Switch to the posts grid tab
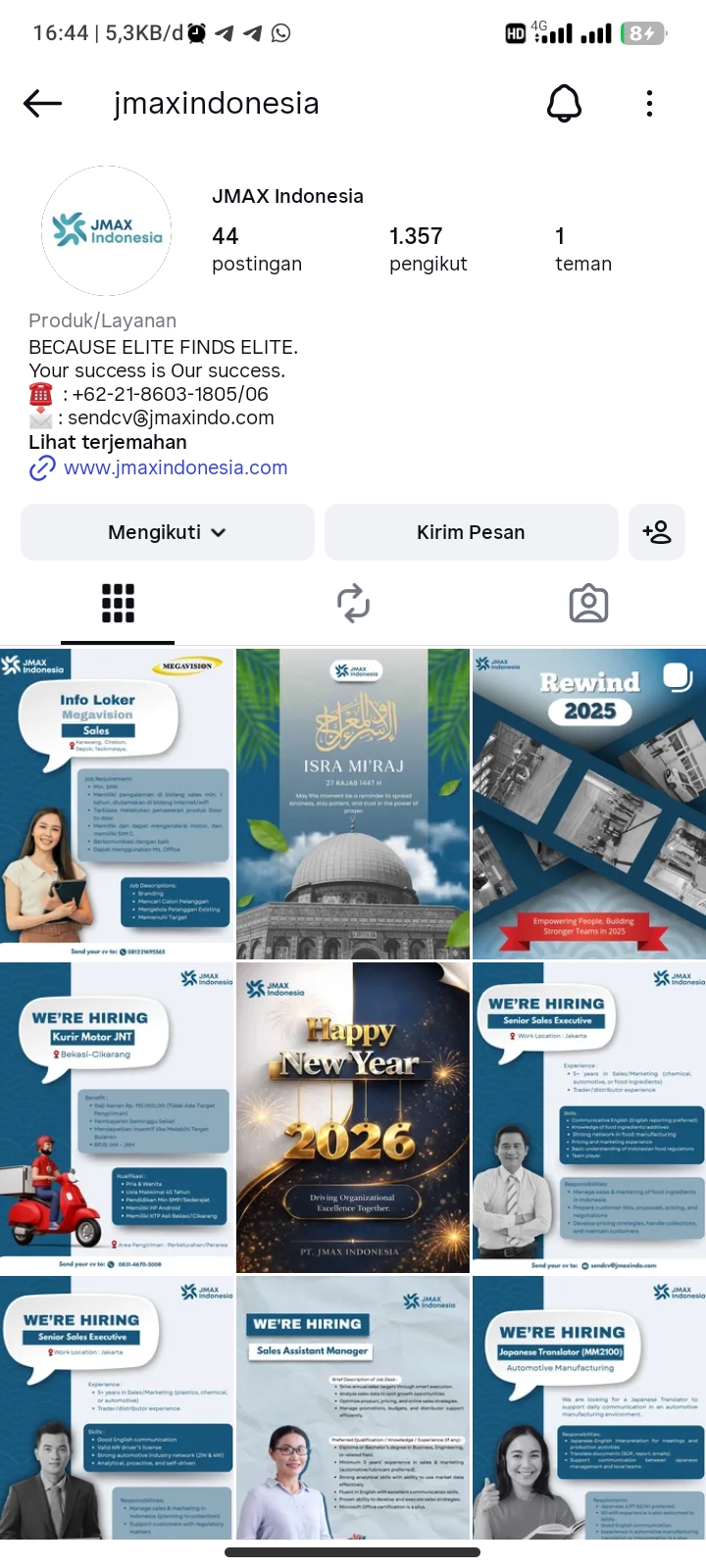 [x=118, y=604]
